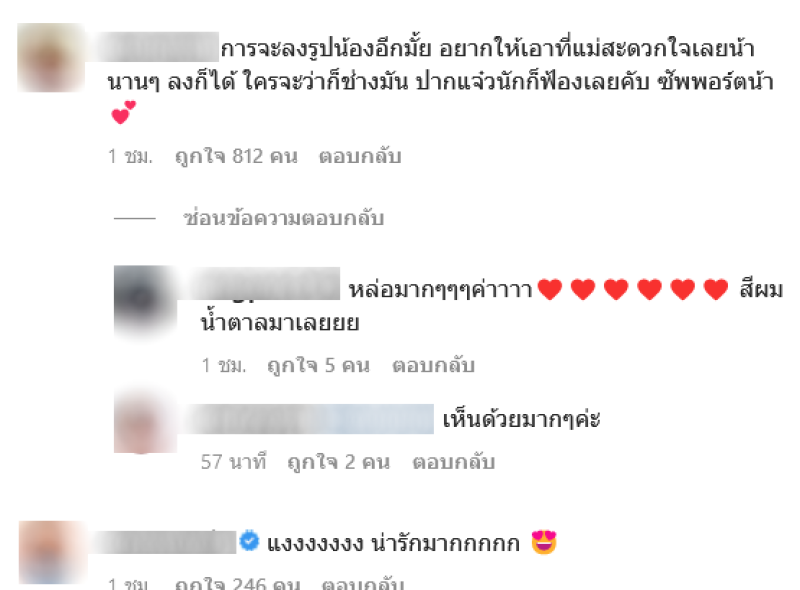Hide replies via ซ่อนข้อความตอบกลับ

click(283, 218)
